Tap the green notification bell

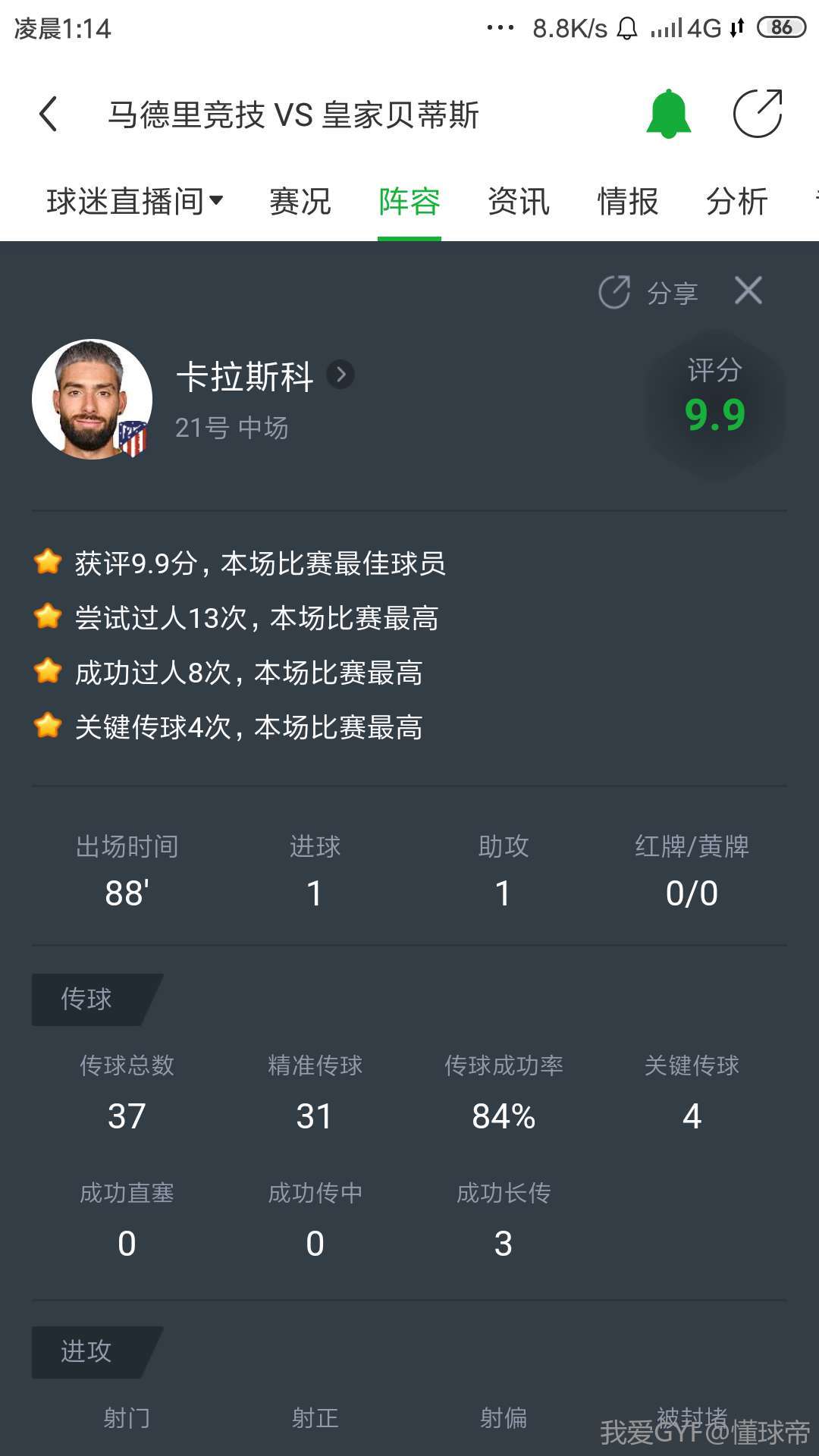(668, 115)
